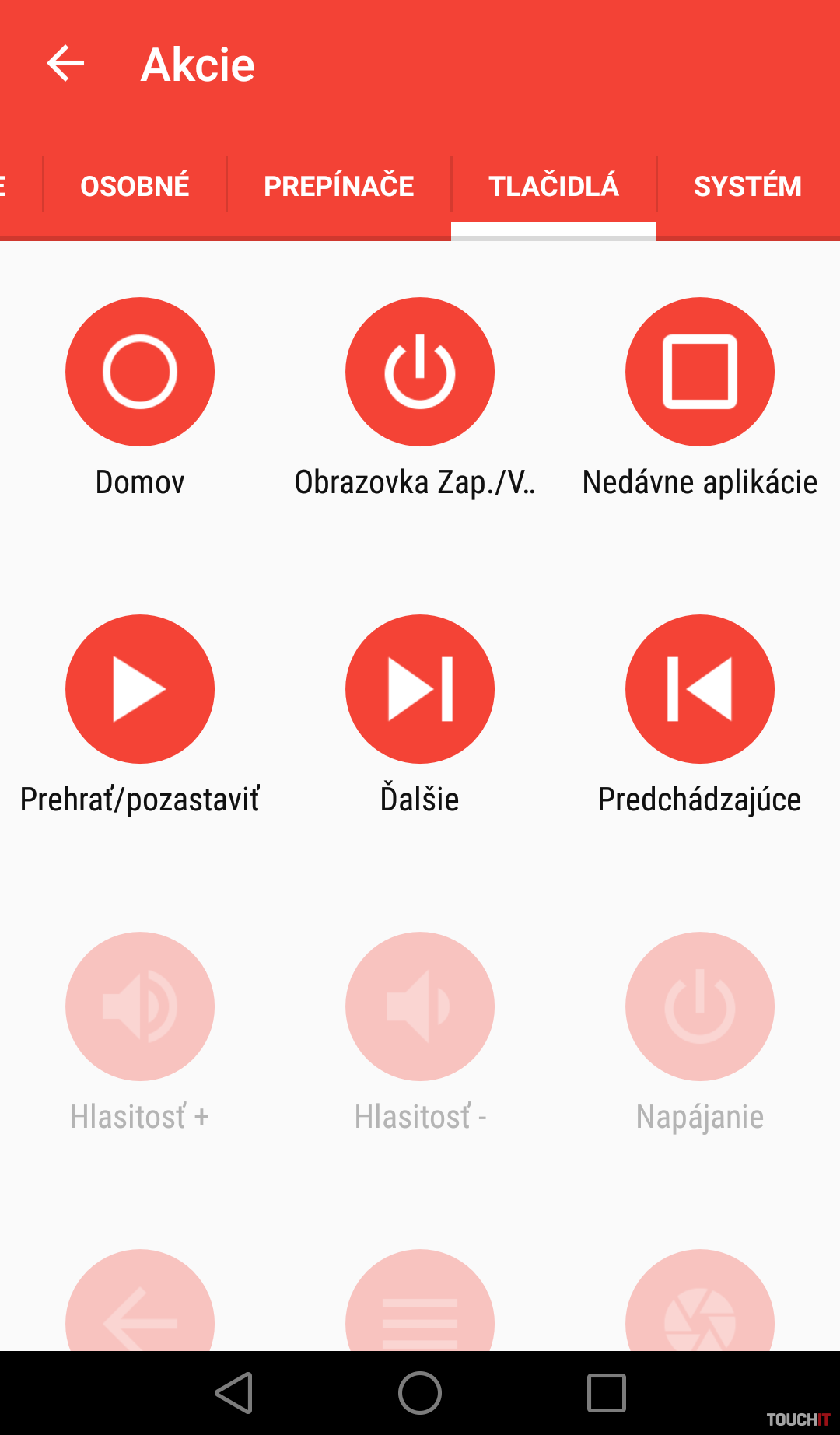This screenshot has height=1435, width=840.
Task: Tap the Hlasitosť - action
Action: [x=420, y=1006]
